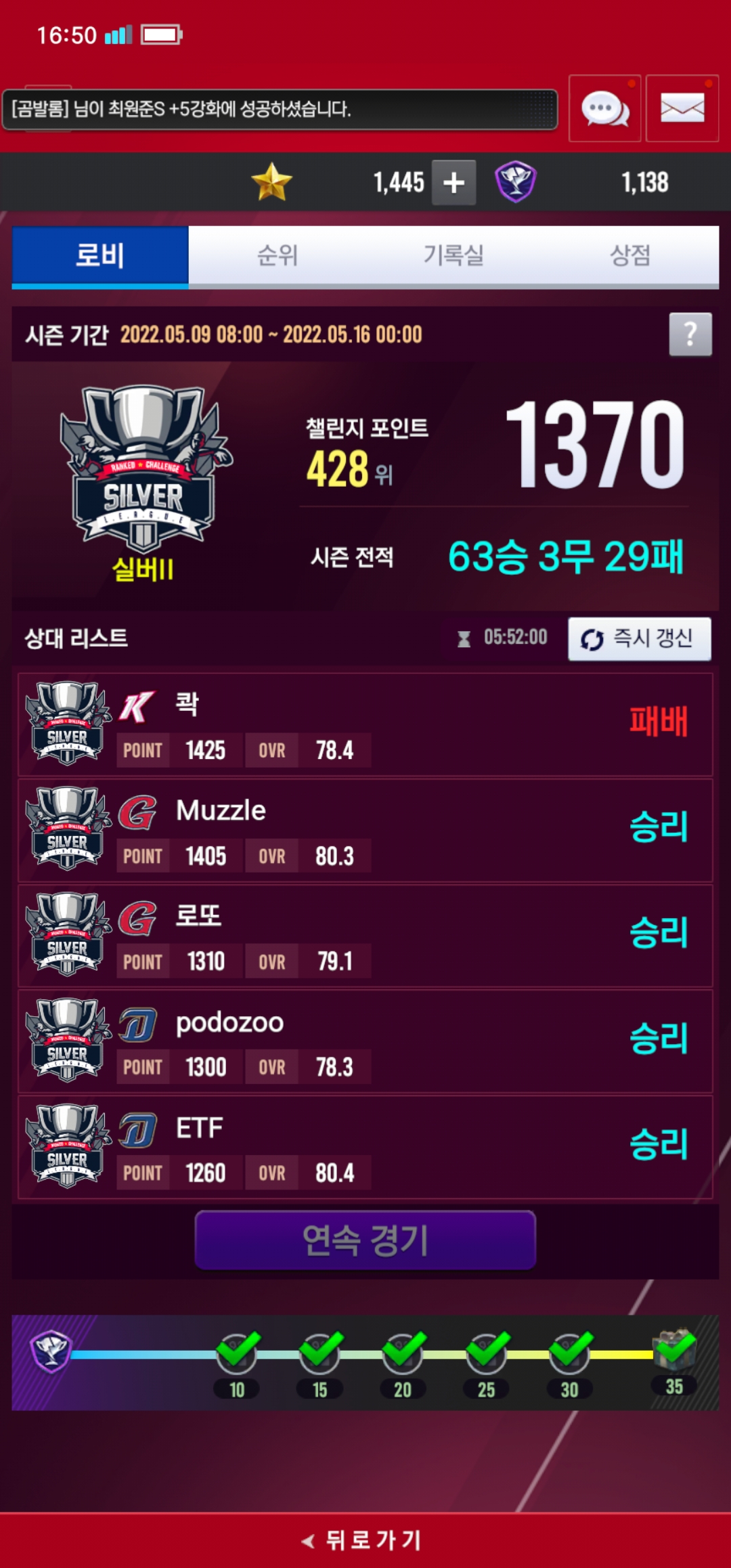Image resolution: width=731 pixels, height=1568 pixels.
Task: Open the mailbox envelope icon
Action: [x=682, y=108]
